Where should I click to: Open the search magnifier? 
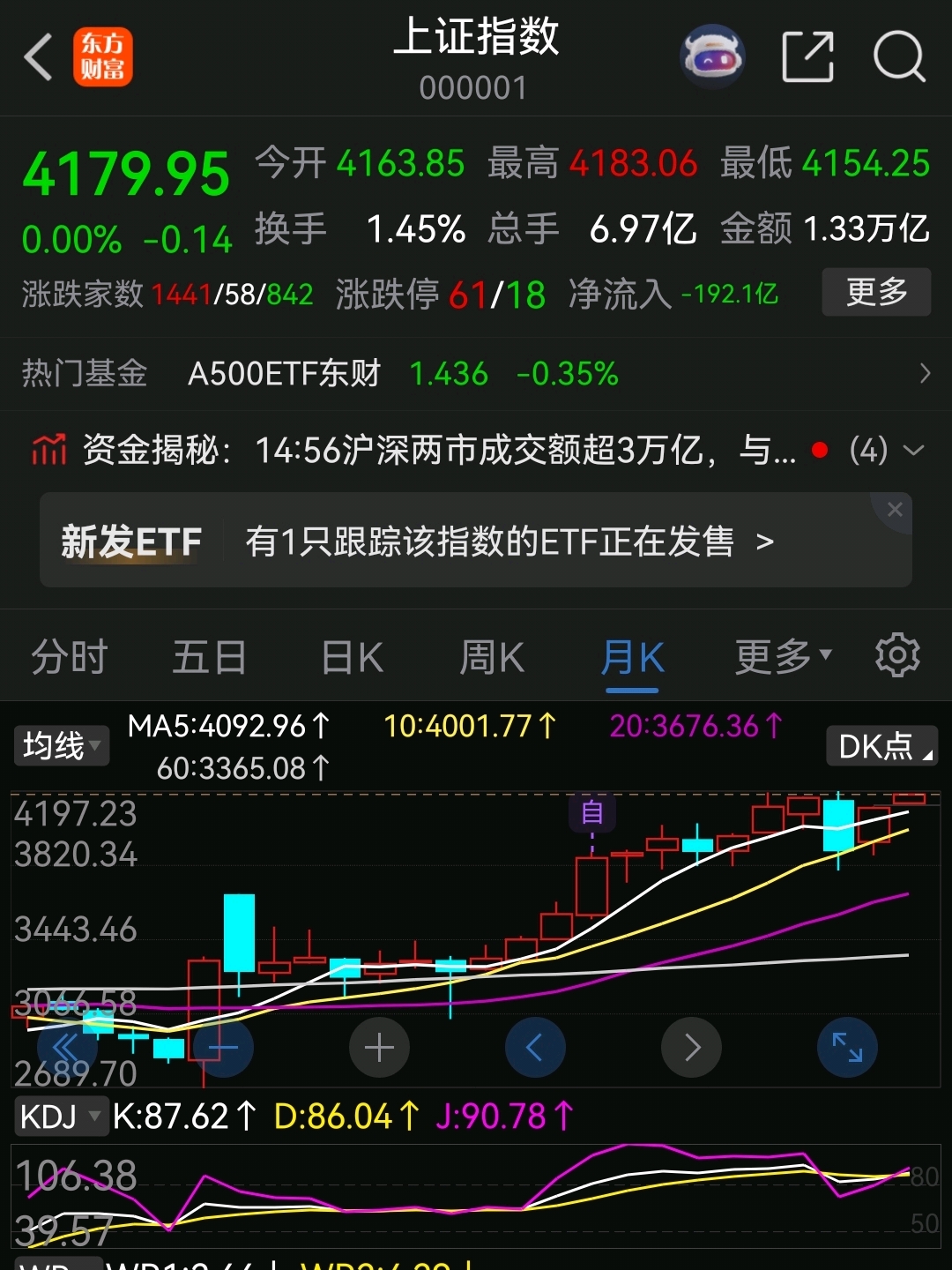tap(899, 57)
